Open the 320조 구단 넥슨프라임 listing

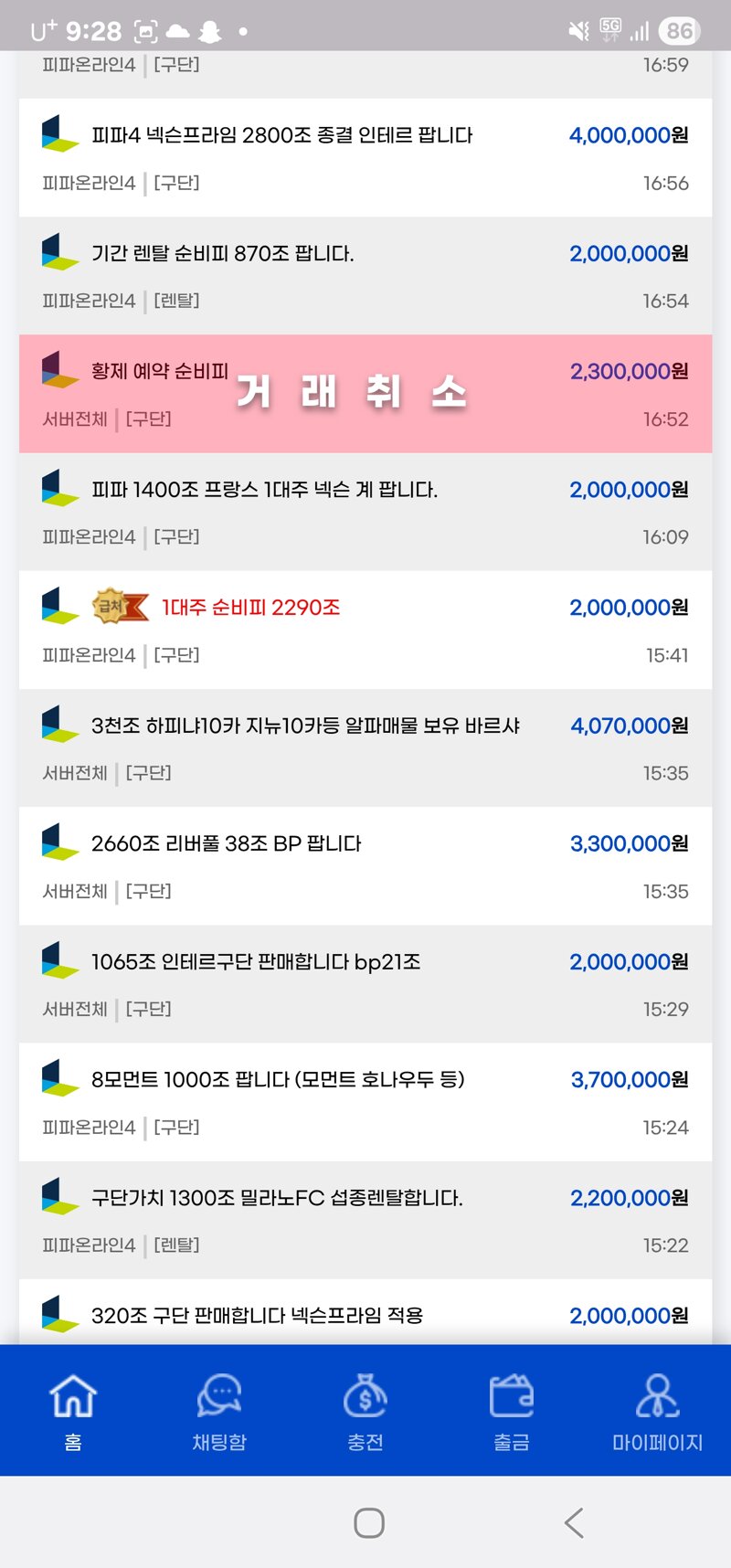365,1311
